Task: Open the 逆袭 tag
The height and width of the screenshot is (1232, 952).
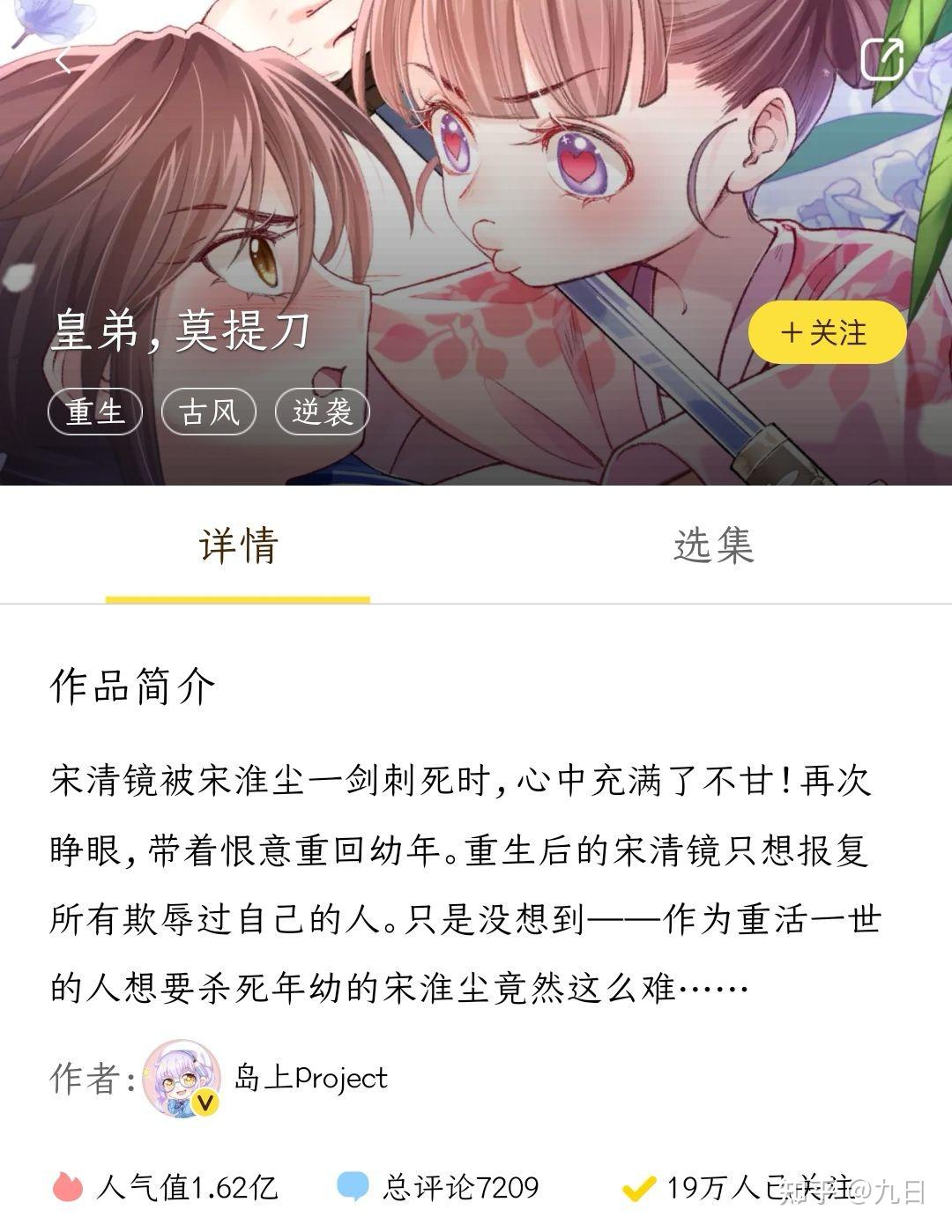Action: [x=323, y=412]
